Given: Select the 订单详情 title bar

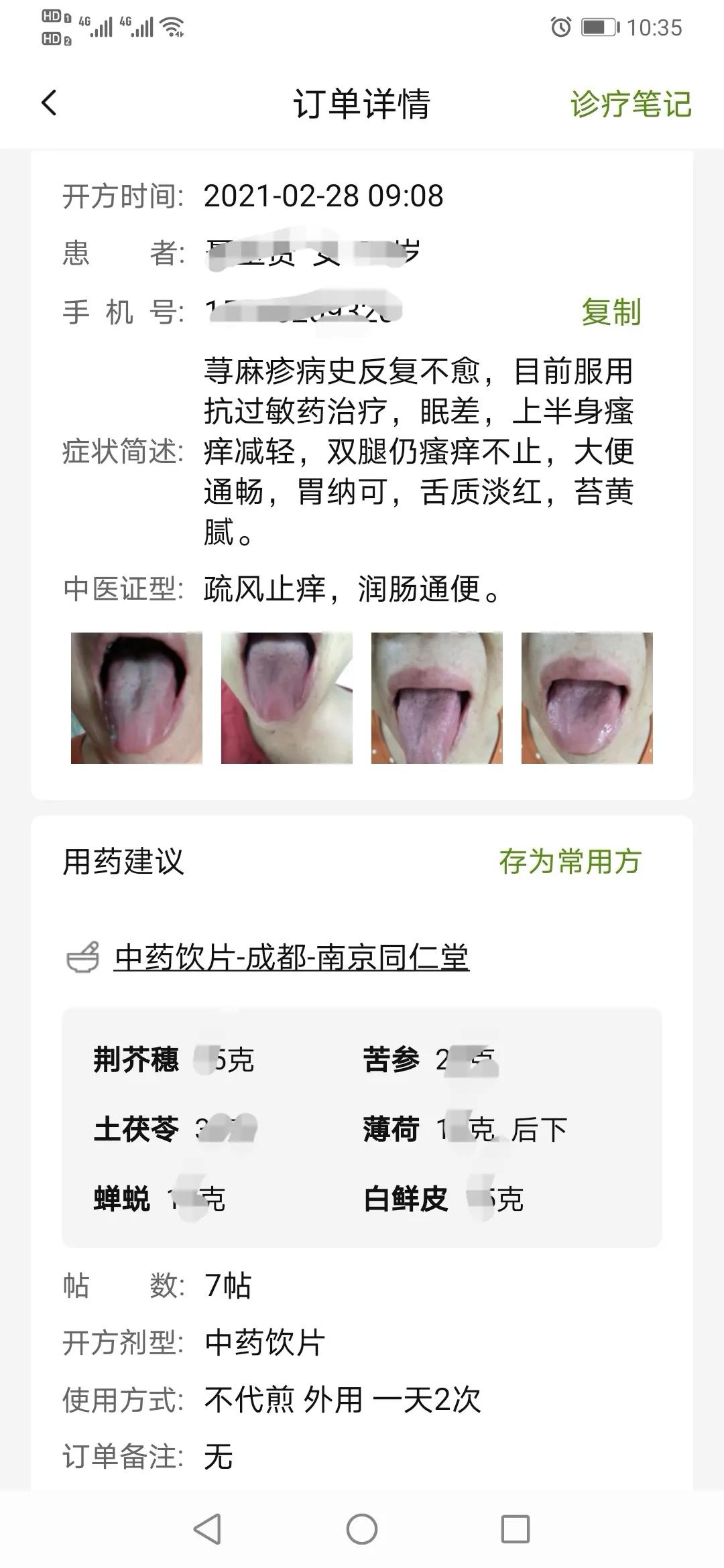Looking at the screenshot, I should coord(362,105).
